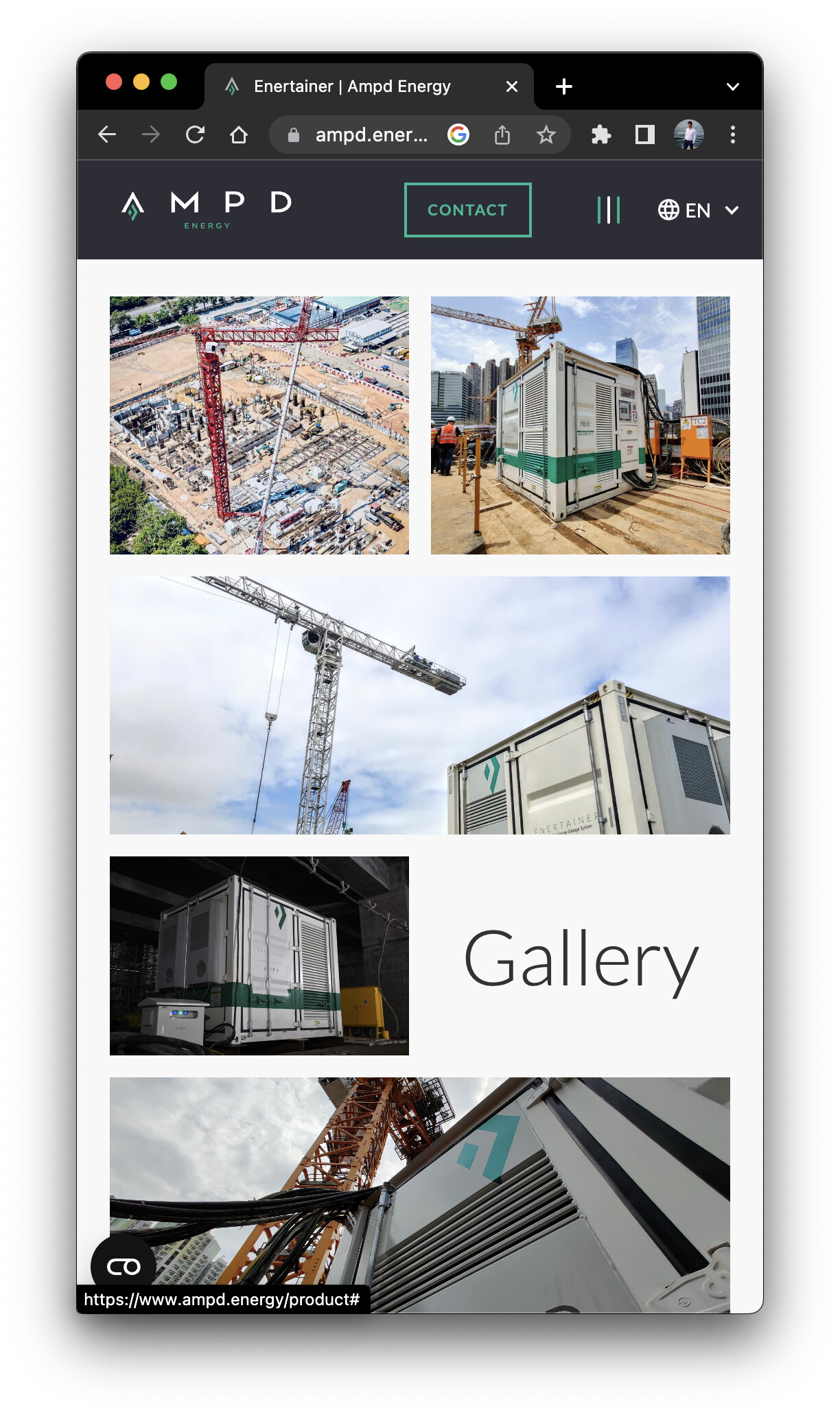Open the Chrome three-dot menu

tap(733, 135)
